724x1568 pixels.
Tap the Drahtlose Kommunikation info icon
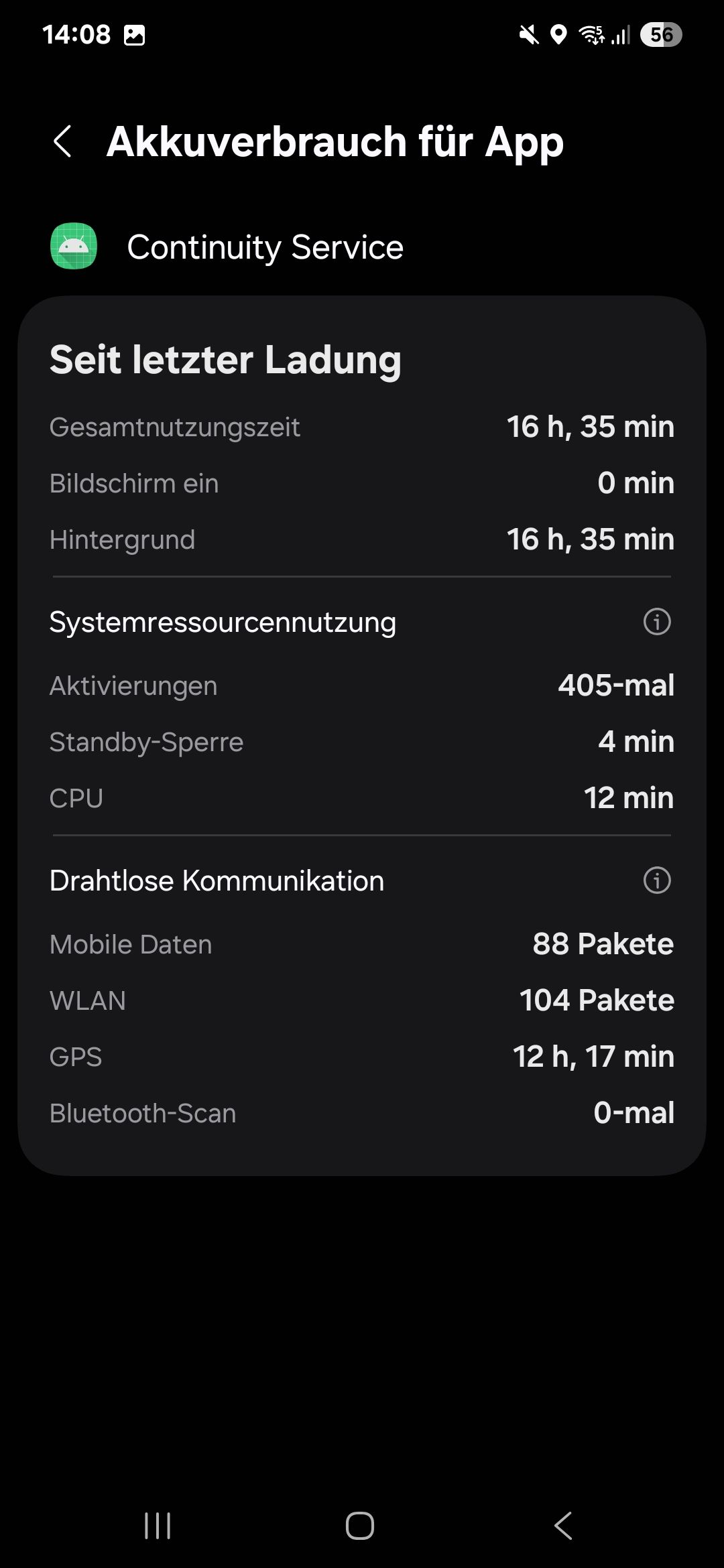pyautogui.click(x=658, y=880)
